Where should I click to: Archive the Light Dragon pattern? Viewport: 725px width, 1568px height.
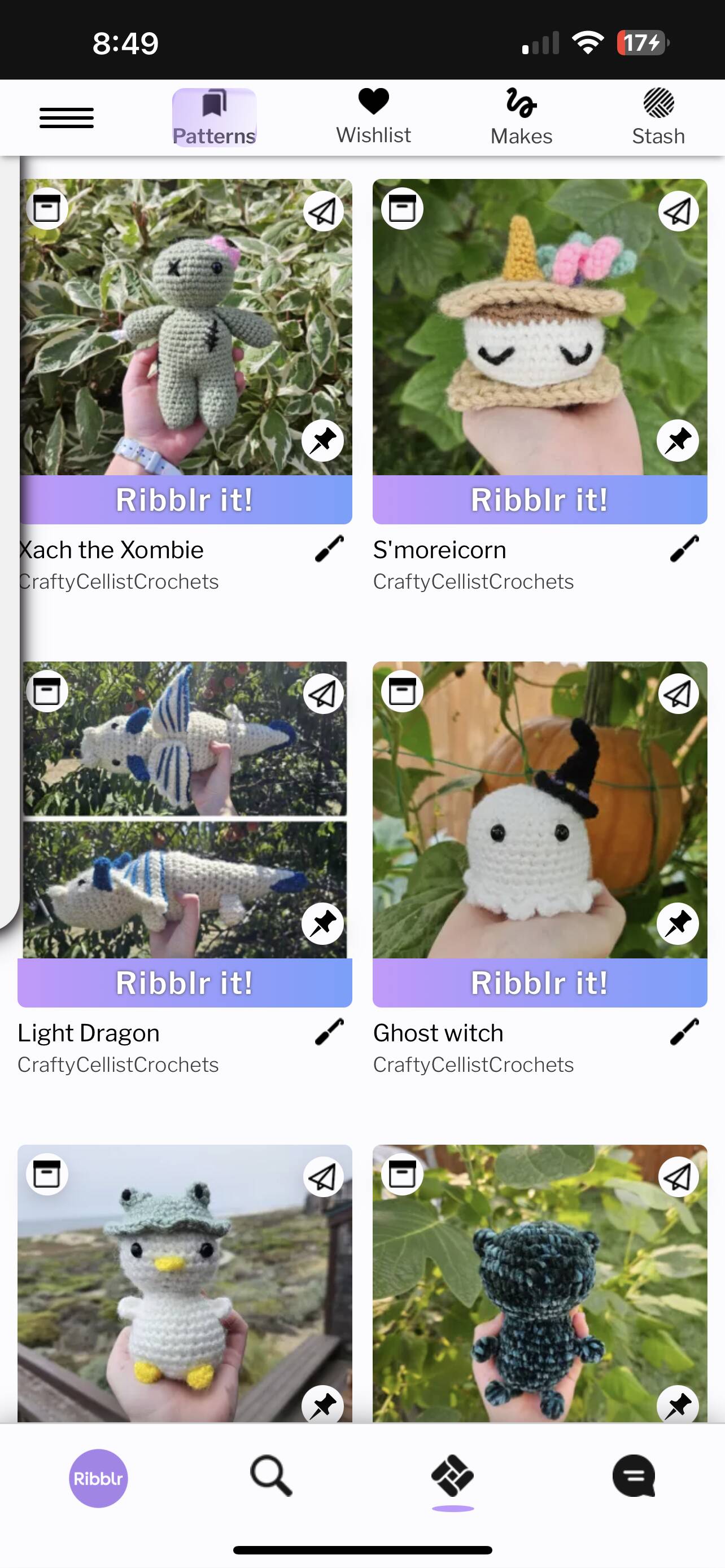pos(47,691)
